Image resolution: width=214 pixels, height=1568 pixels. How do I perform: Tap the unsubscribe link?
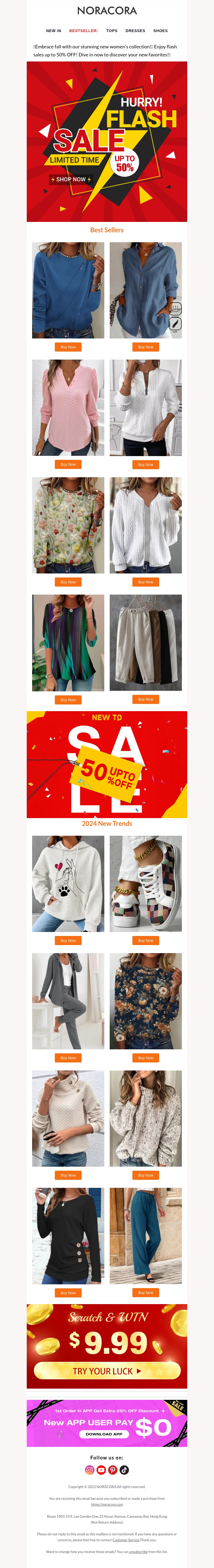[x=138, y=1552]
